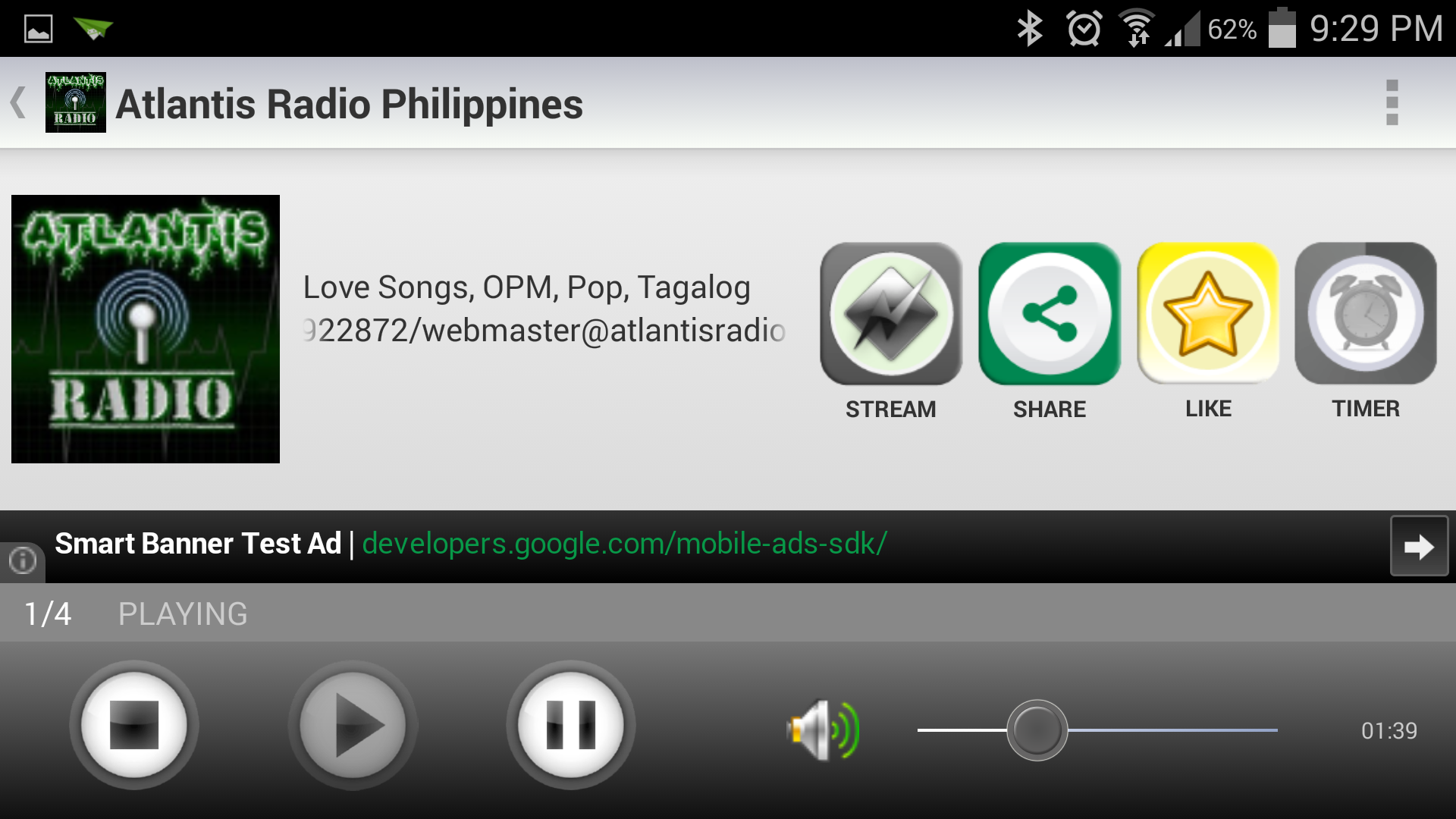Mute using the speaker icon
Image resolution: width=1456 pixels, height=819 pixels.
[823, 730]
